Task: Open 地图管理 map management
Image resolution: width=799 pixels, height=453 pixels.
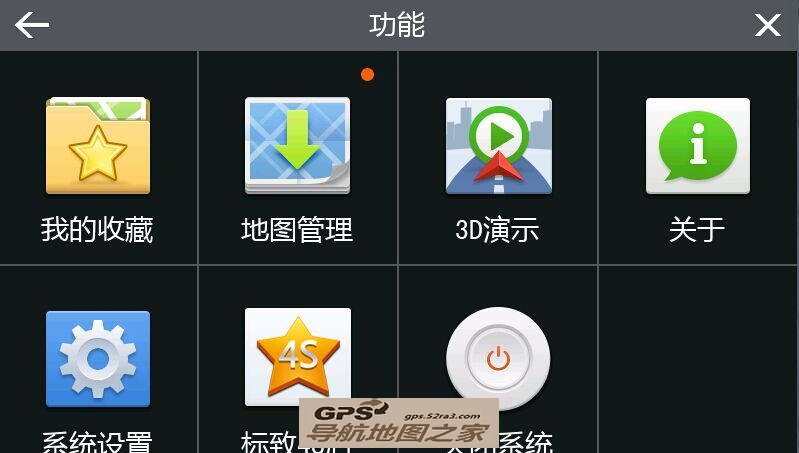Action: 298,146
